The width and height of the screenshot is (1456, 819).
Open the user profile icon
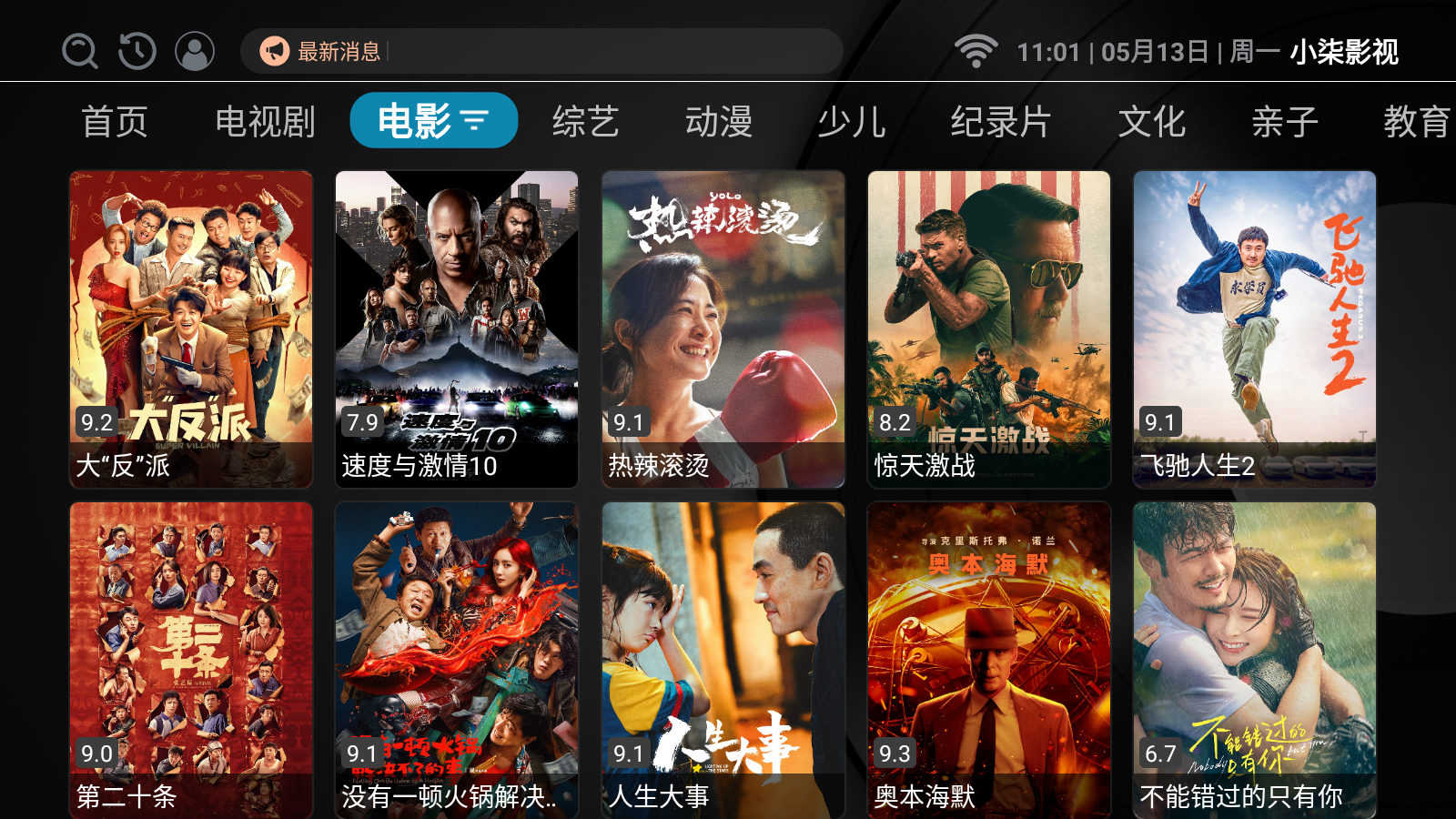pyautogui.click(x=195, y=51)
